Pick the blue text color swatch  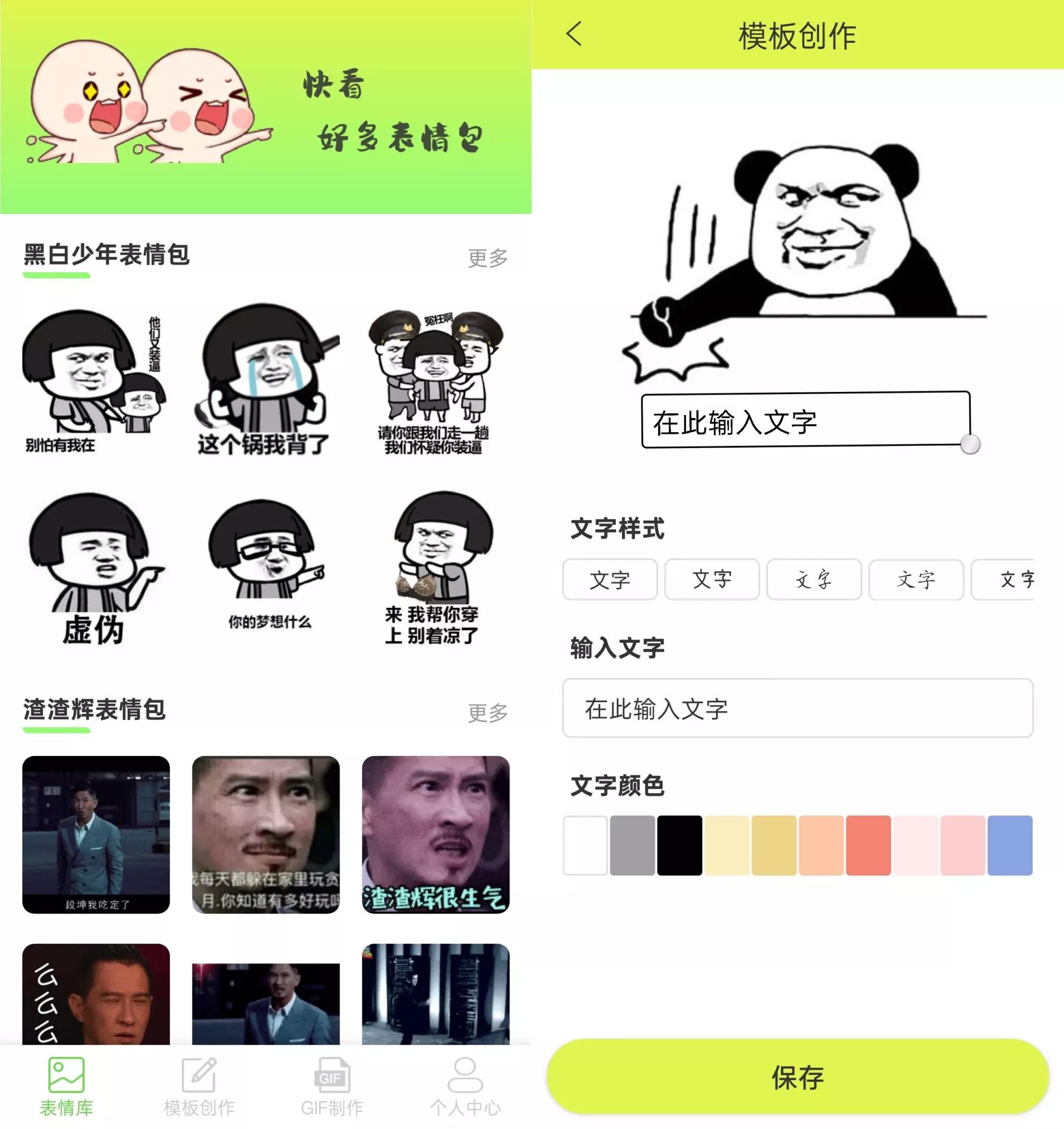pyautogui.click(x=1009, y=845)
